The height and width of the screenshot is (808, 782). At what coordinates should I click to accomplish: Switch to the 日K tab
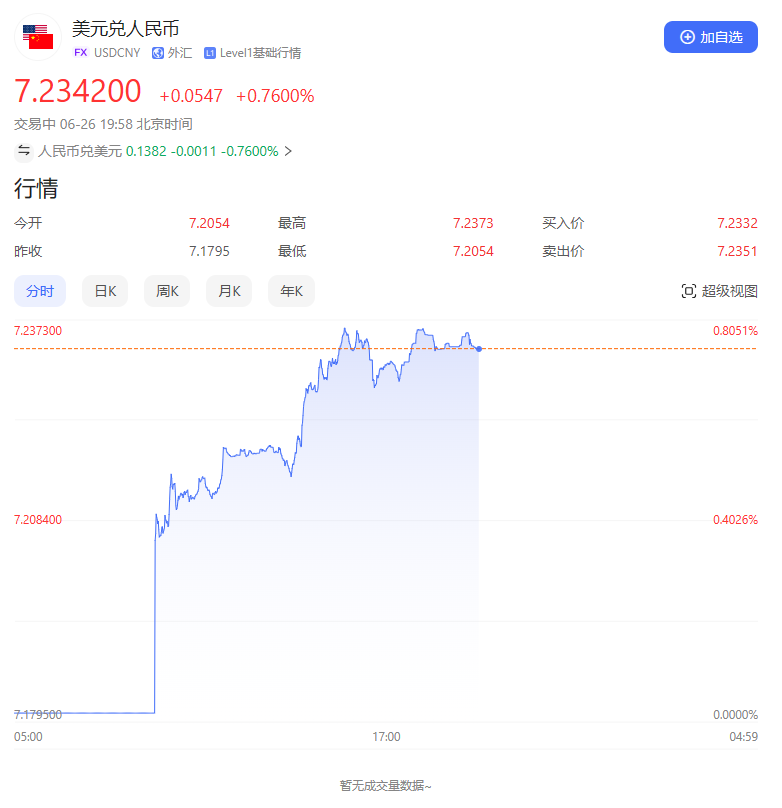pos(104,290)
